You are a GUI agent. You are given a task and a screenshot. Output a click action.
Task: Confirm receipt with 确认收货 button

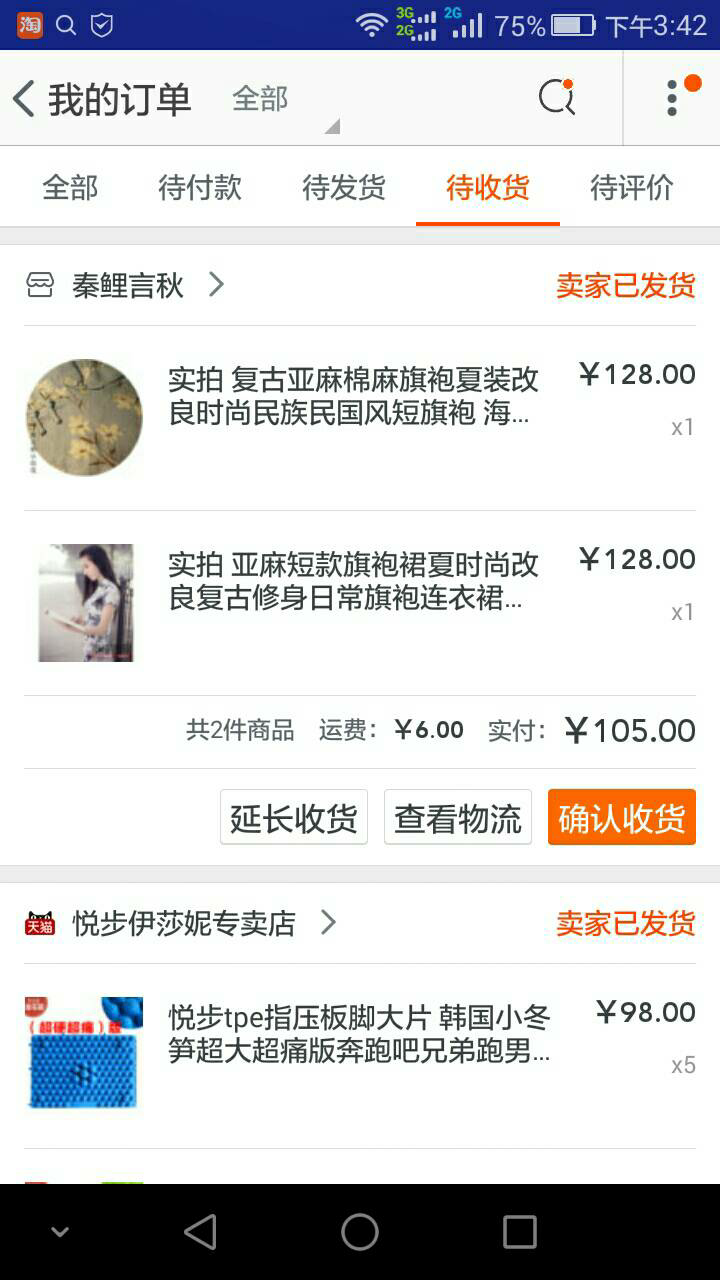tap(622, 817)
